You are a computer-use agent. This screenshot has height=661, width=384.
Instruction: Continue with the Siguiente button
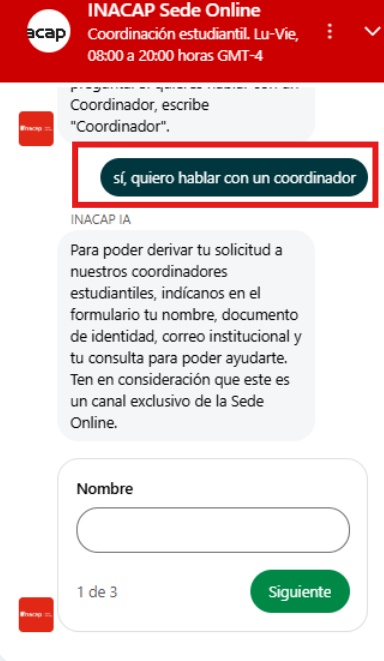(300, 591)
